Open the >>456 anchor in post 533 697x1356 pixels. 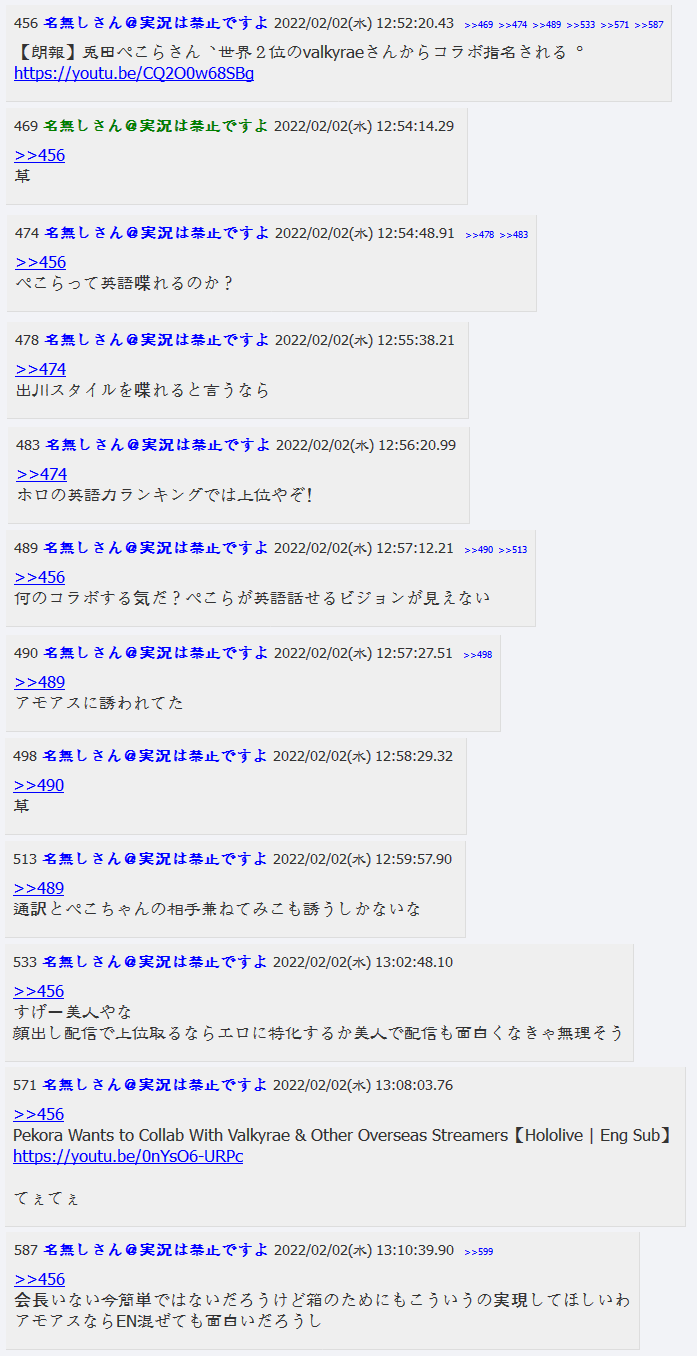[x=39, y=991]
